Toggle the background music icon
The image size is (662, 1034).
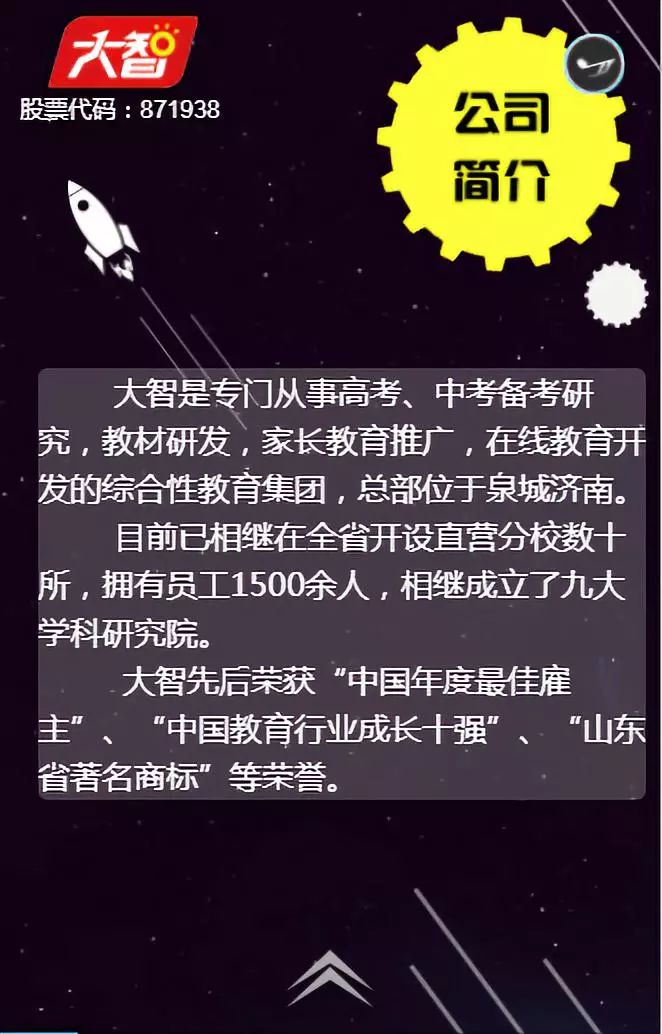pos(594,64)
